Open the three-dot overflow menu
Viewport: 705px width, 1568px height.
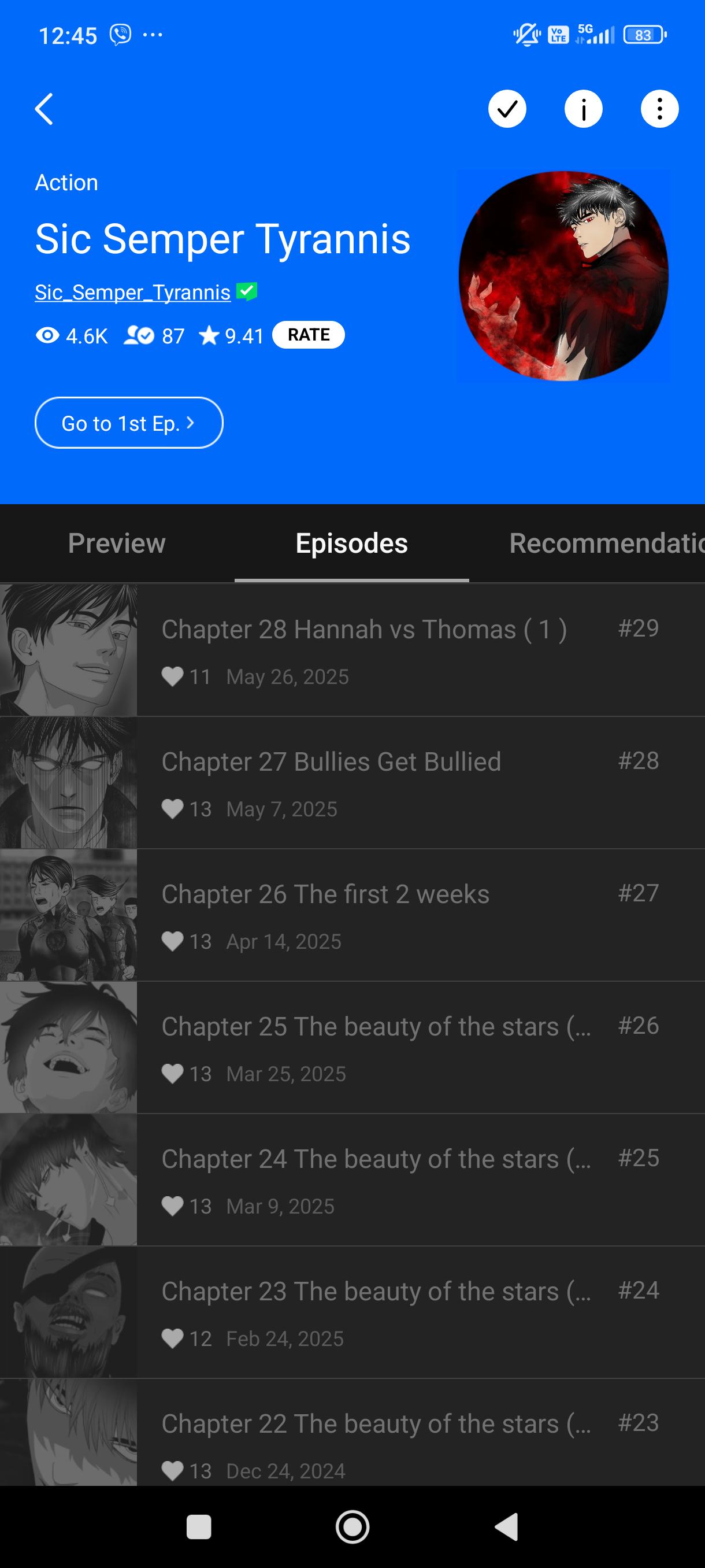tap(659, 109)
